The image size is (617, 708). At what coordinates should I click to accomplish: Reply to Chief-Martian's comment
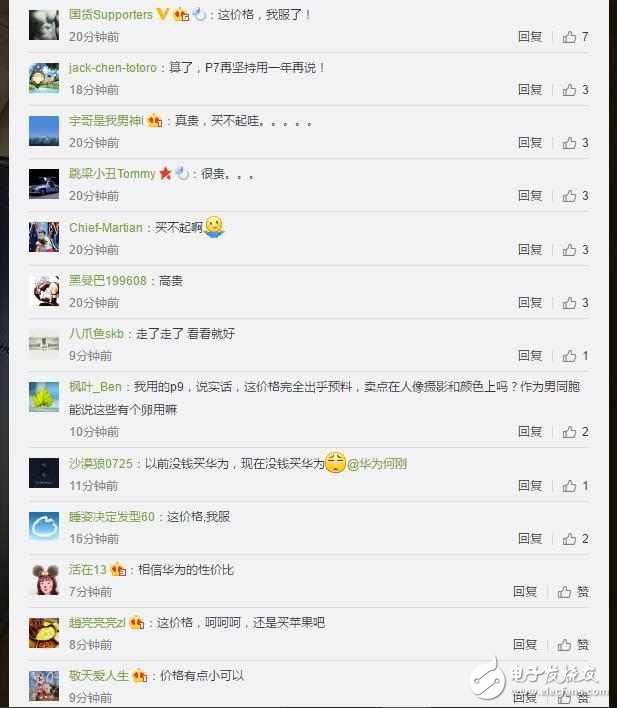click(530, 249)
